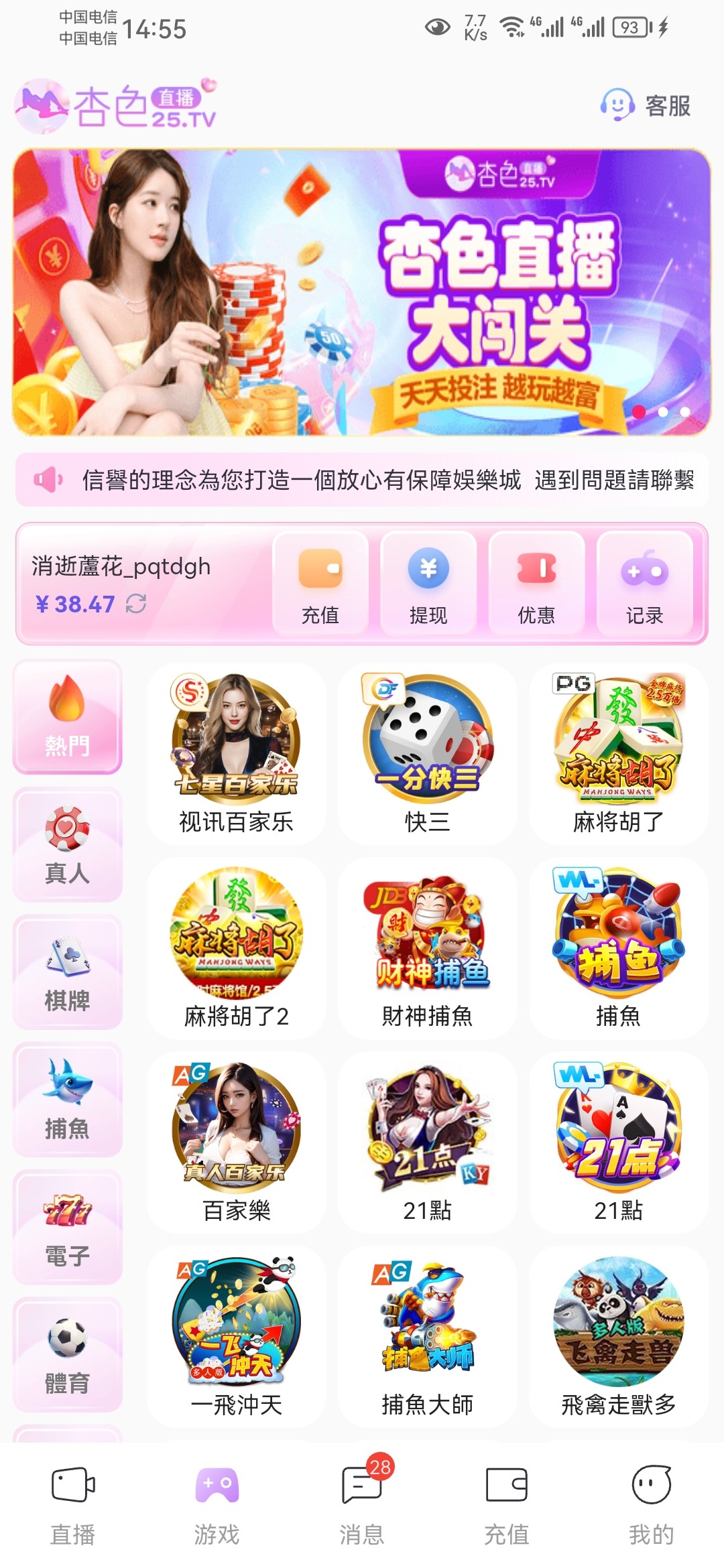Open the 视讯百家乐 game
The width and height of the screenshot is (724, 1568).
236,754
